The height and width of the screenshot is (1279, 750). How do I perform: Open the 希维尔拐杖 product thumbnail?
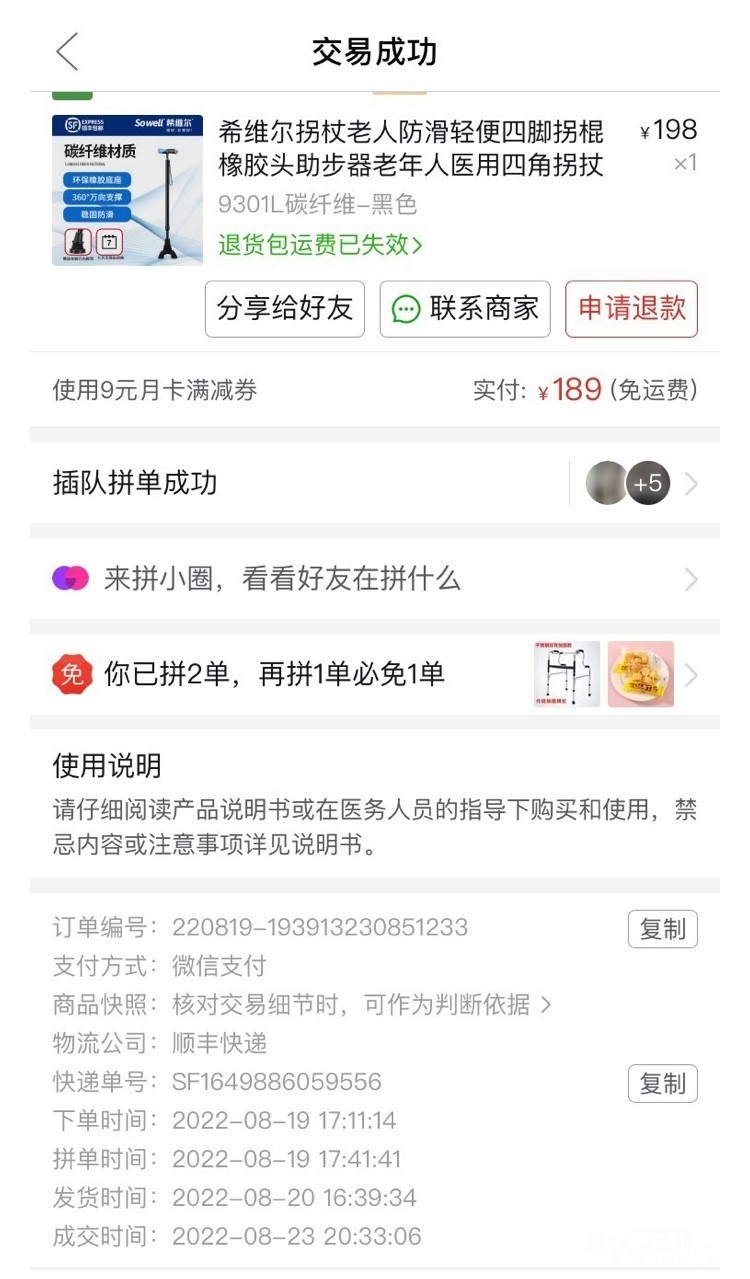point(127,190)
